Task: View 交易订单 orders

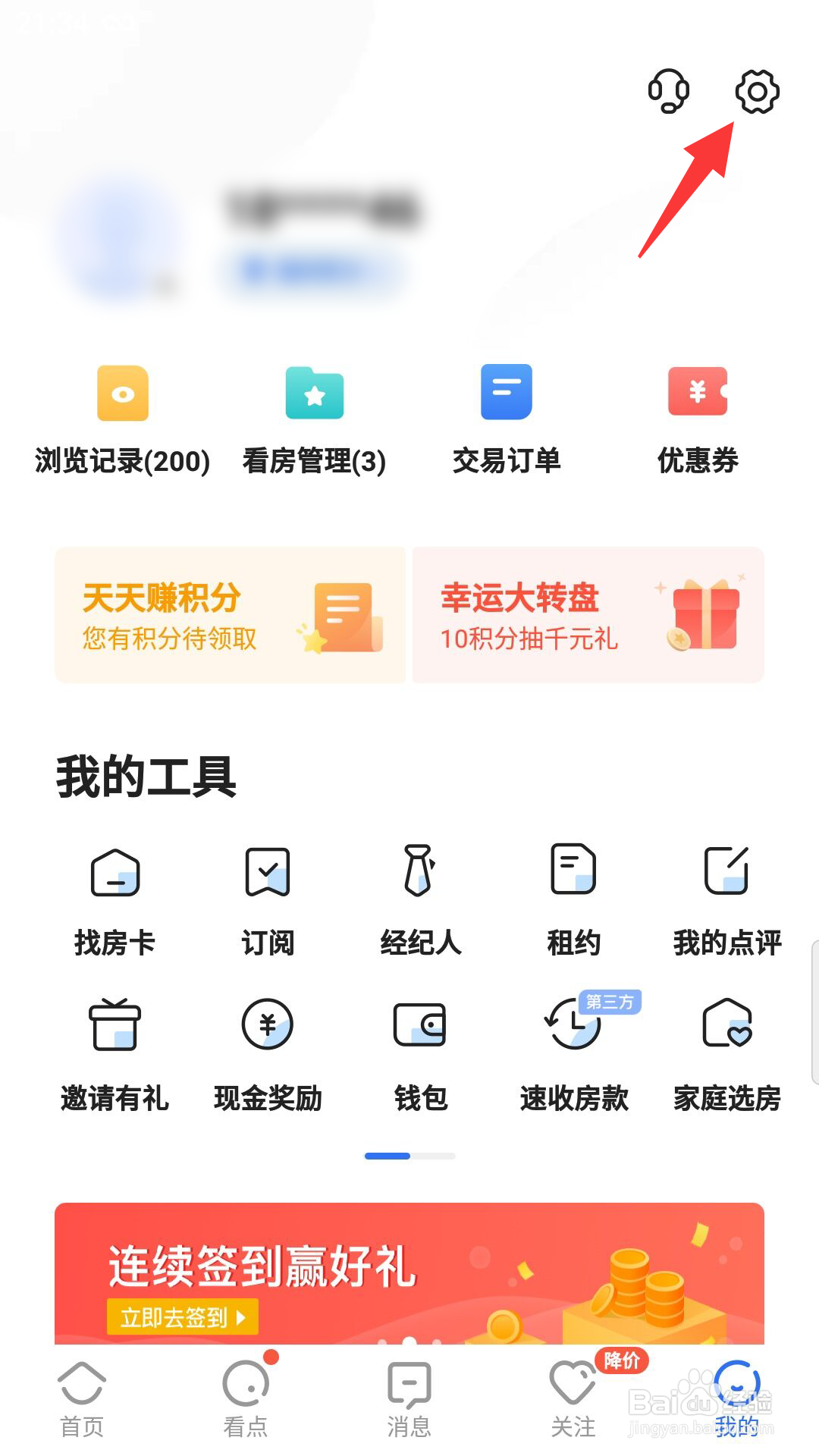Action: [x=507, y=421]
